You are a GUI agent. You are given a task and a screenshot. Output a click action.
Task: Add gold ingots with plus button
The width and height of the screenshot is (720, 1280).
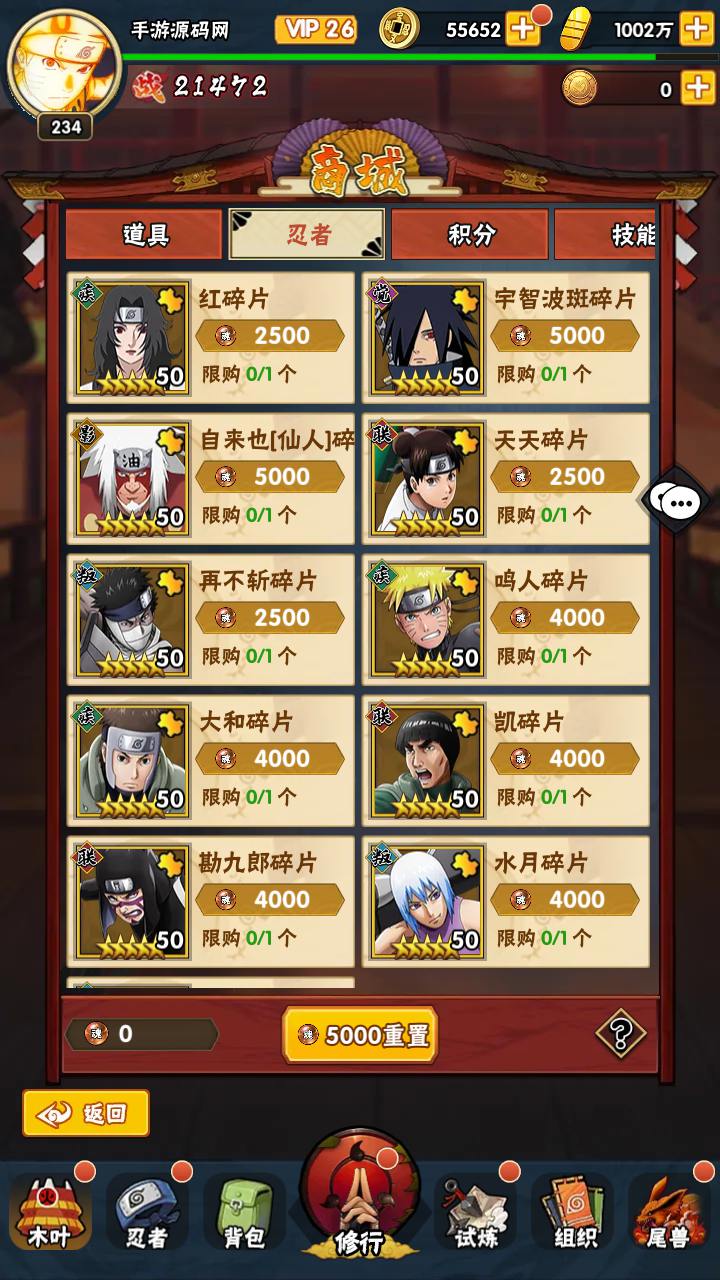[697, 29]
